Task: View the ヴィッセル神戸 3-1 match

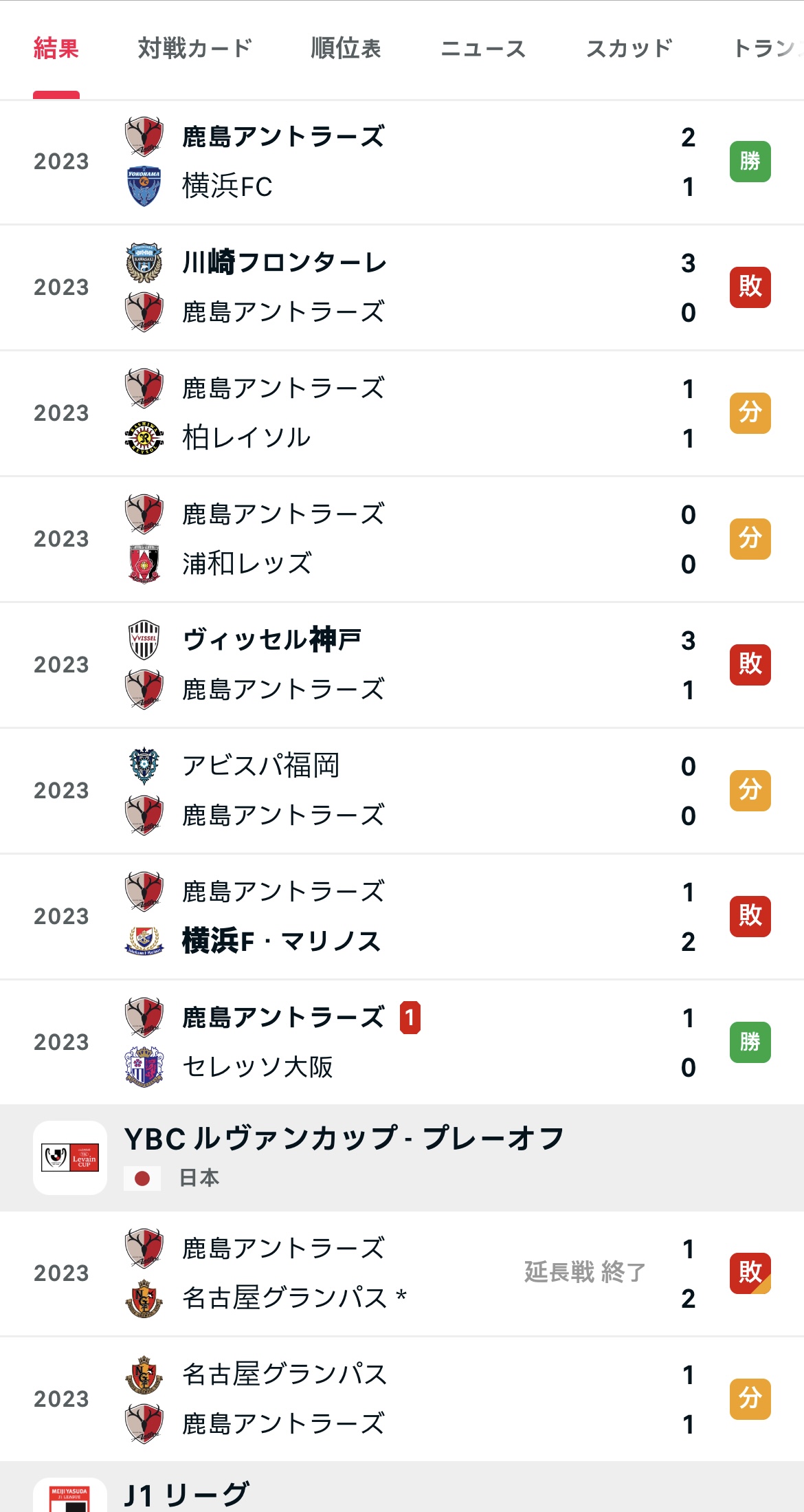Action: coord(402,666)
